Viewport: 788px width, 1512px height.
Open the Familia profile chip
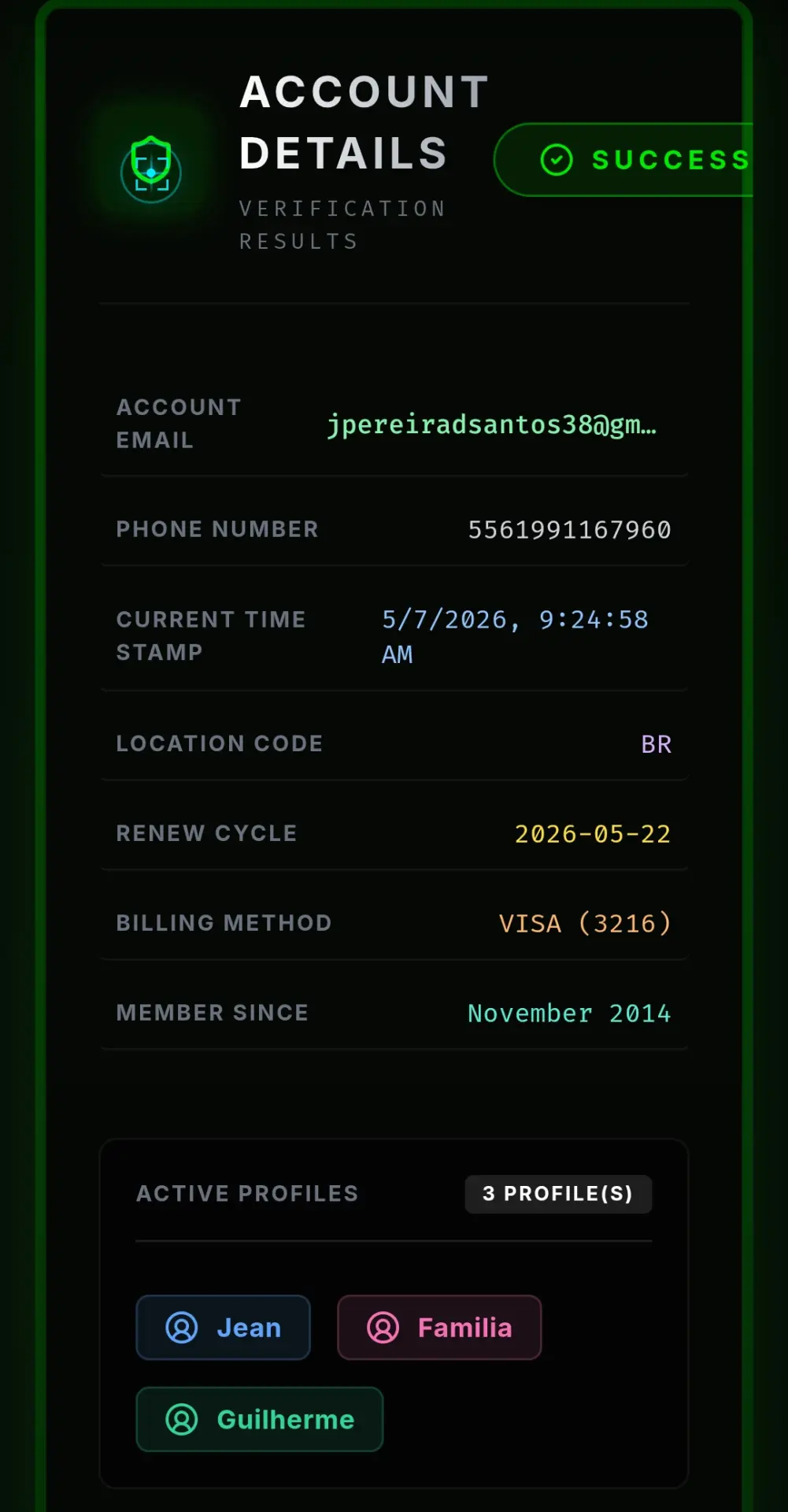point(439,1327)
